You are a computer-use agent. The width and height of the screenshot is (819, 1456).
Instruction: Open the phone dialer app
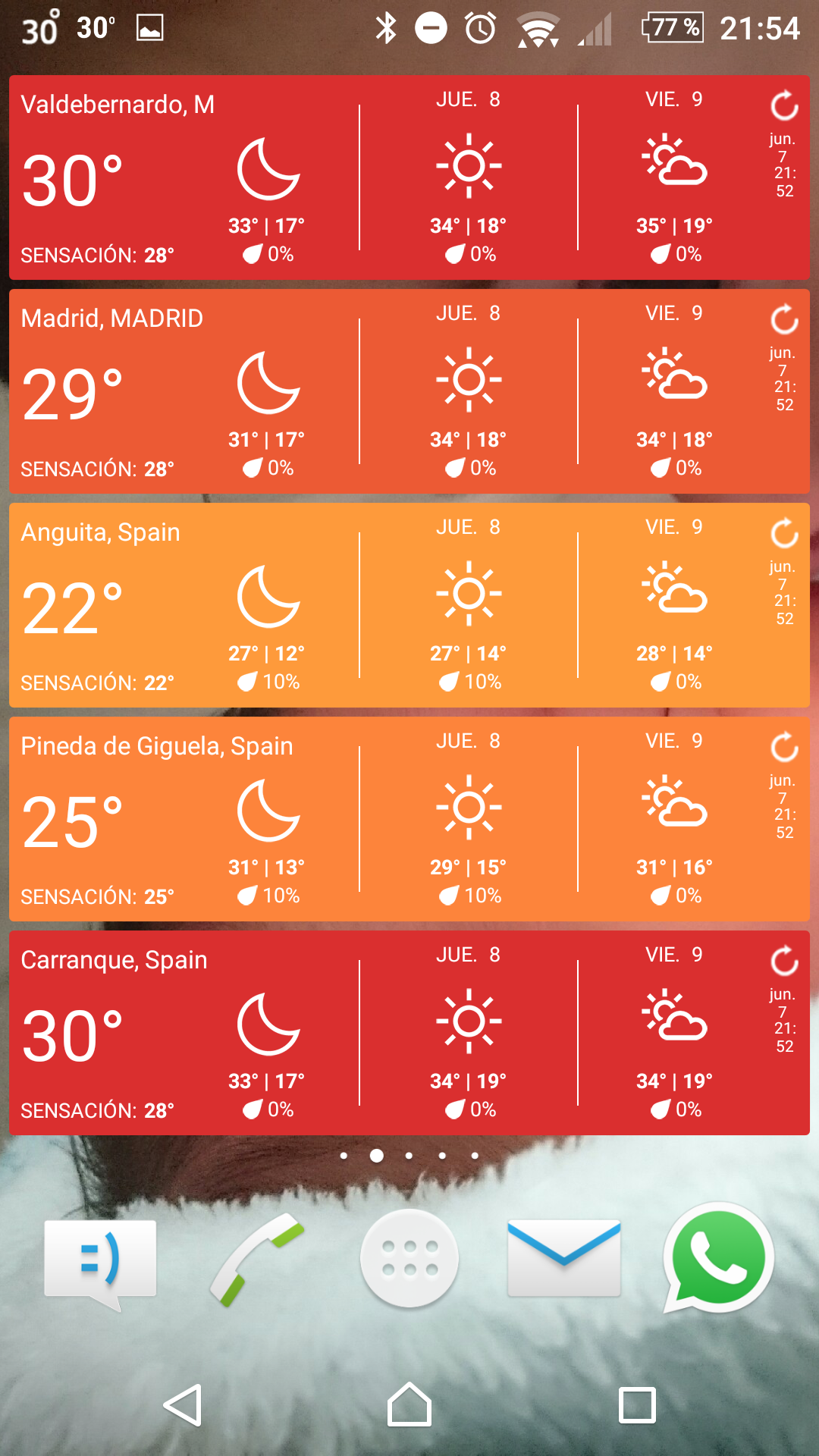coord(255,1259)
